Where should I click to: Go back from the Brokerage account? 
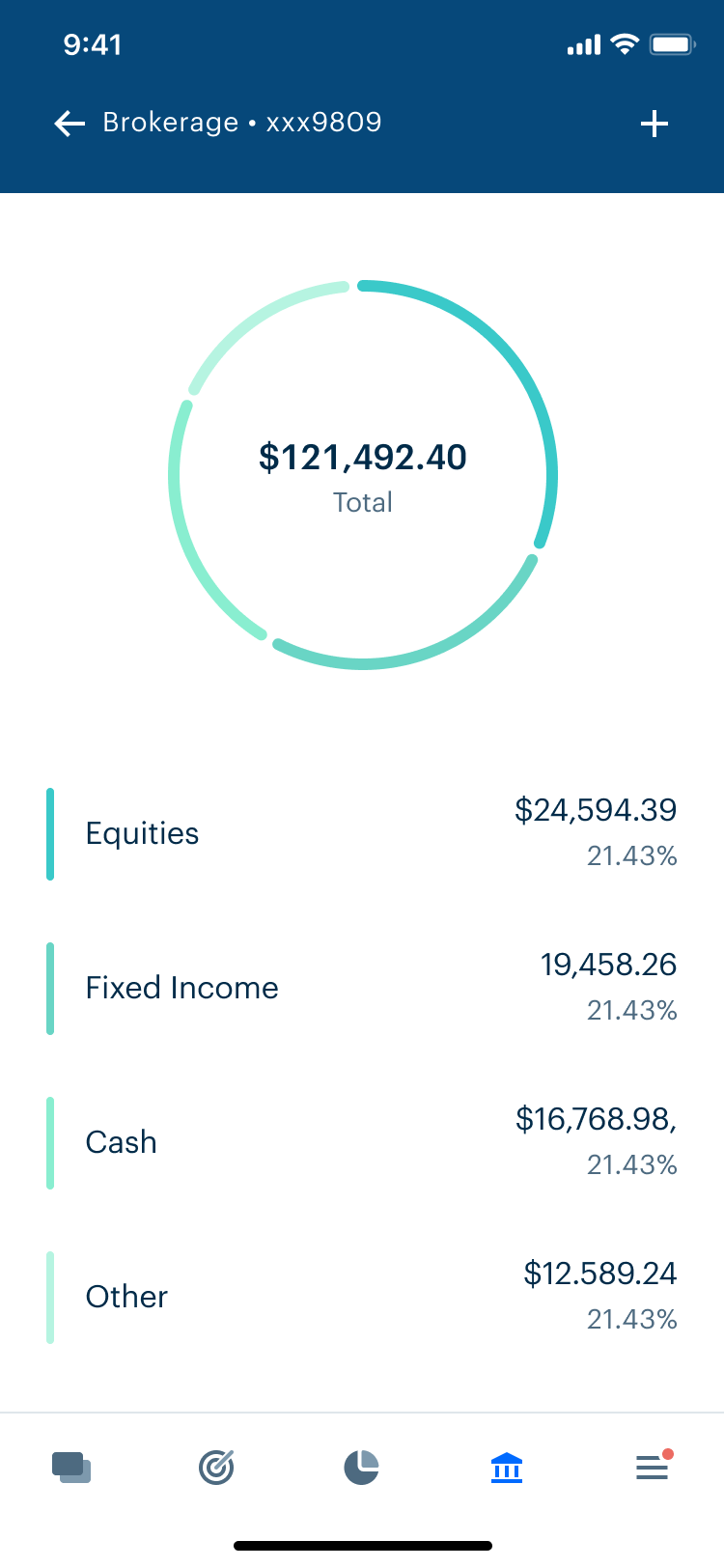[70, 124]
